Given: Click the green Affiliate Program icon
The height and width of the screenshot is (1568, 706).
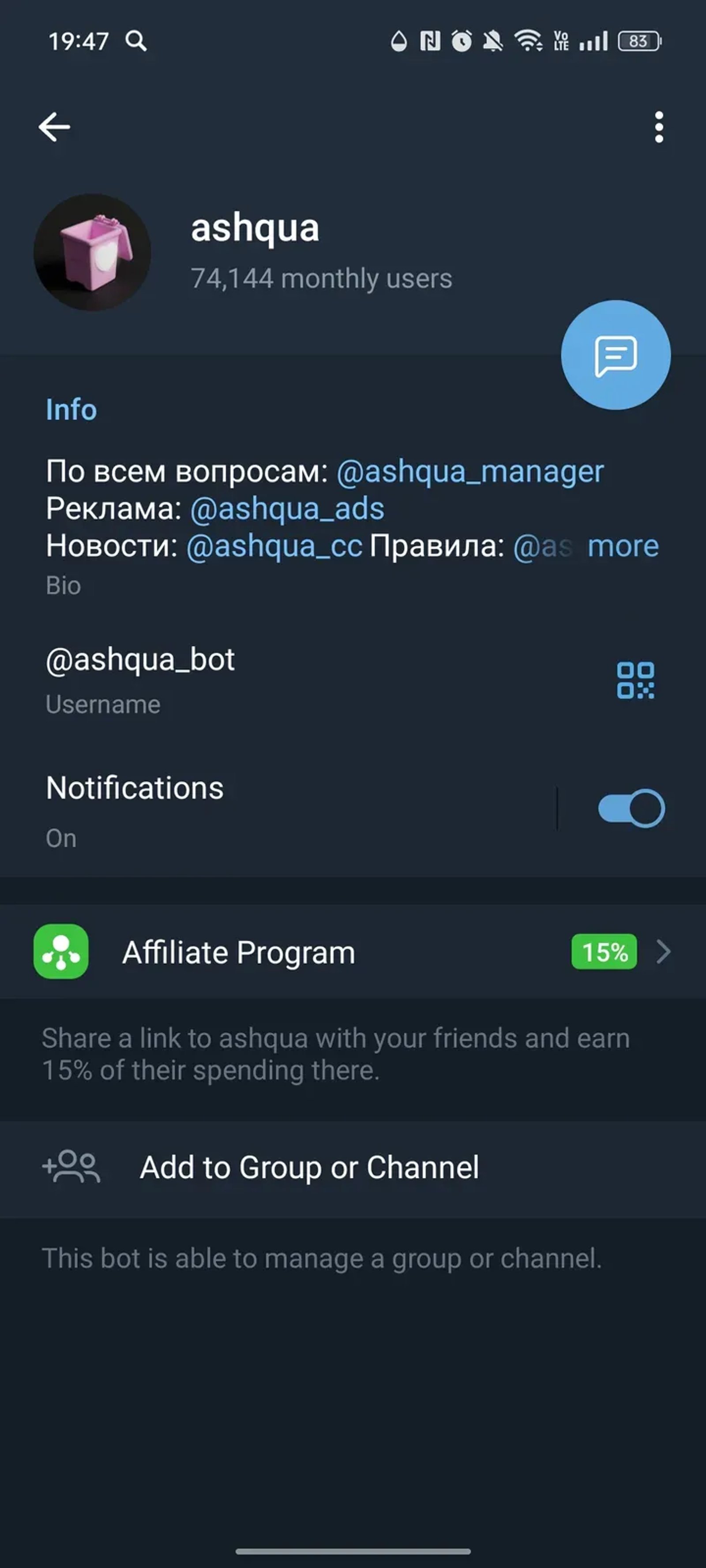Looking at the screenshot, I should [61, 952].
